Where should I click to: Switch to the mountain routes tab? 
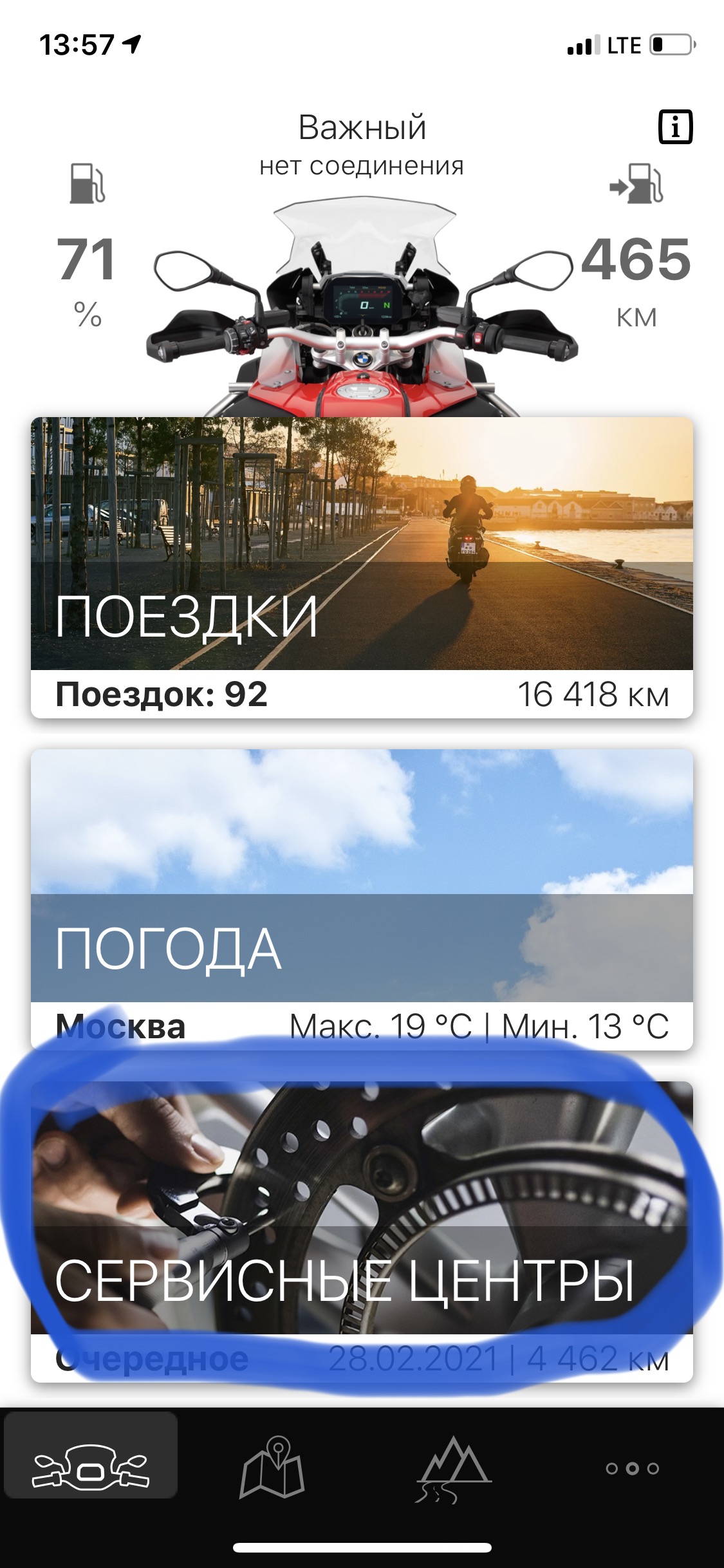click(x=453, y=1468)
